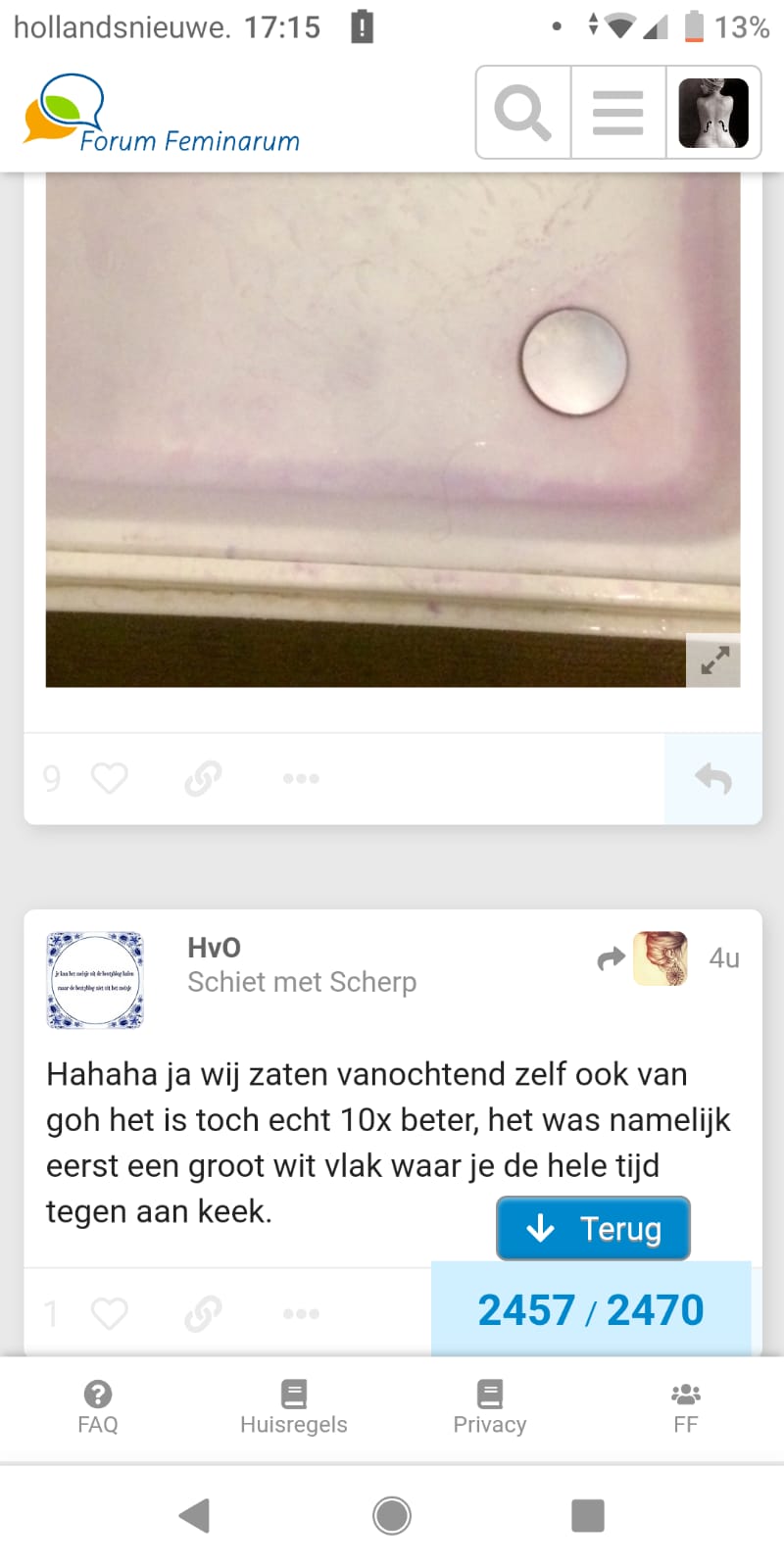Open your profile avatar menu
Image resolution: width=784 pixels, height=1568 pixels.
(x=713, y=113)
